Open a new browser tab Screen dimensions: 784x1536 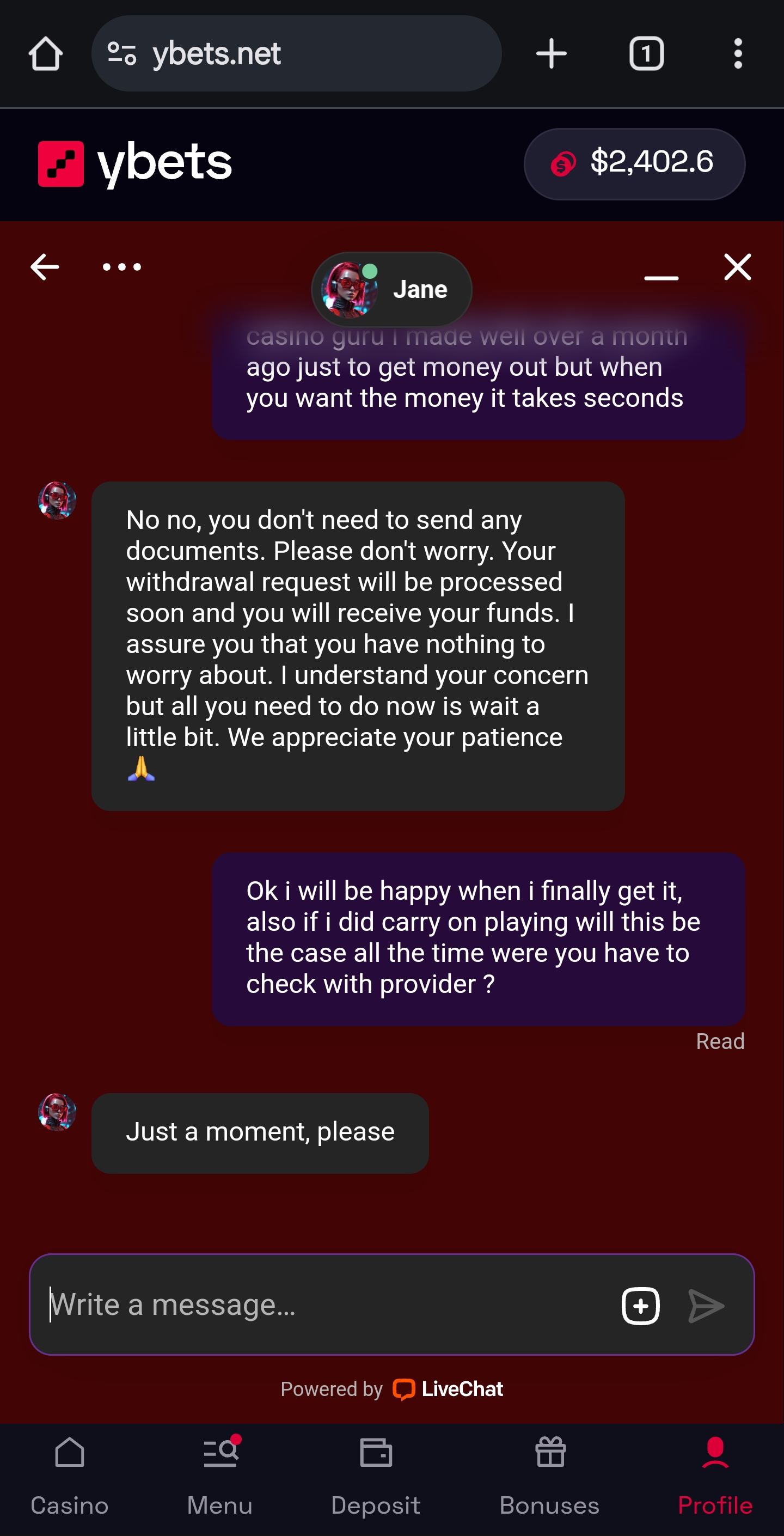552,54
